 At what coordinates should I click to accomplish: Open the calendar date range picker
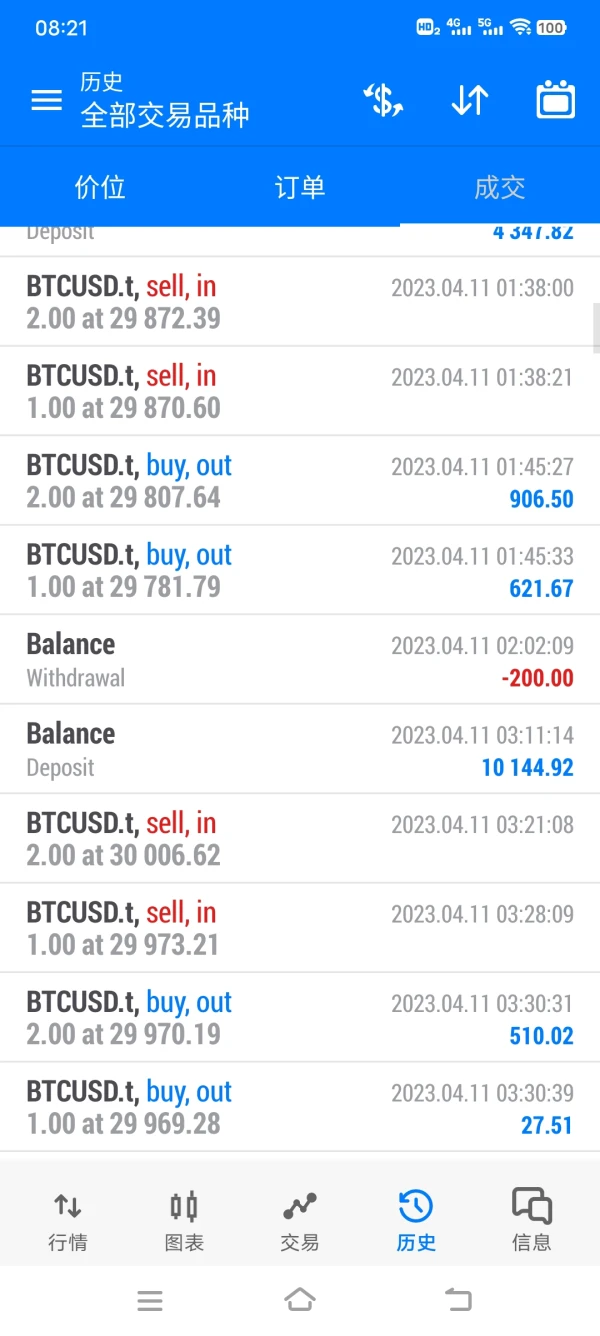click(x=556, y=100)
